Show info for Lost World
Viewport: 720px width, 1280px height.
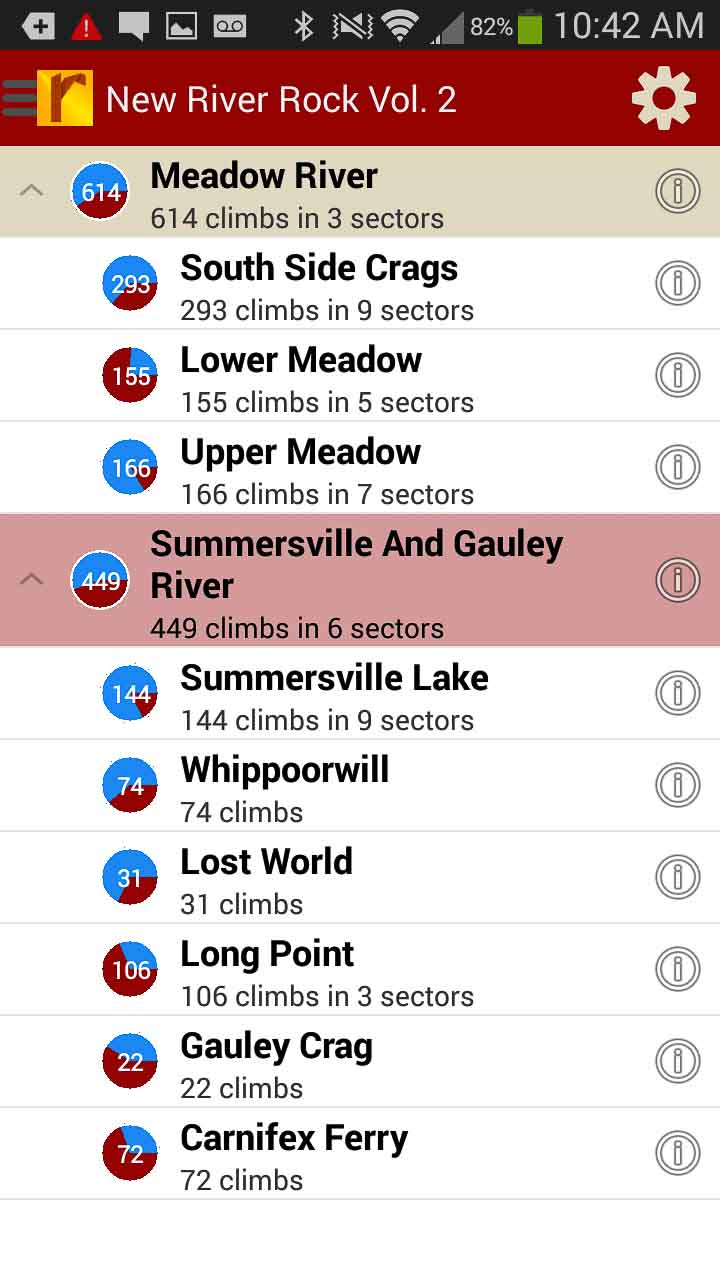point(677,877)
